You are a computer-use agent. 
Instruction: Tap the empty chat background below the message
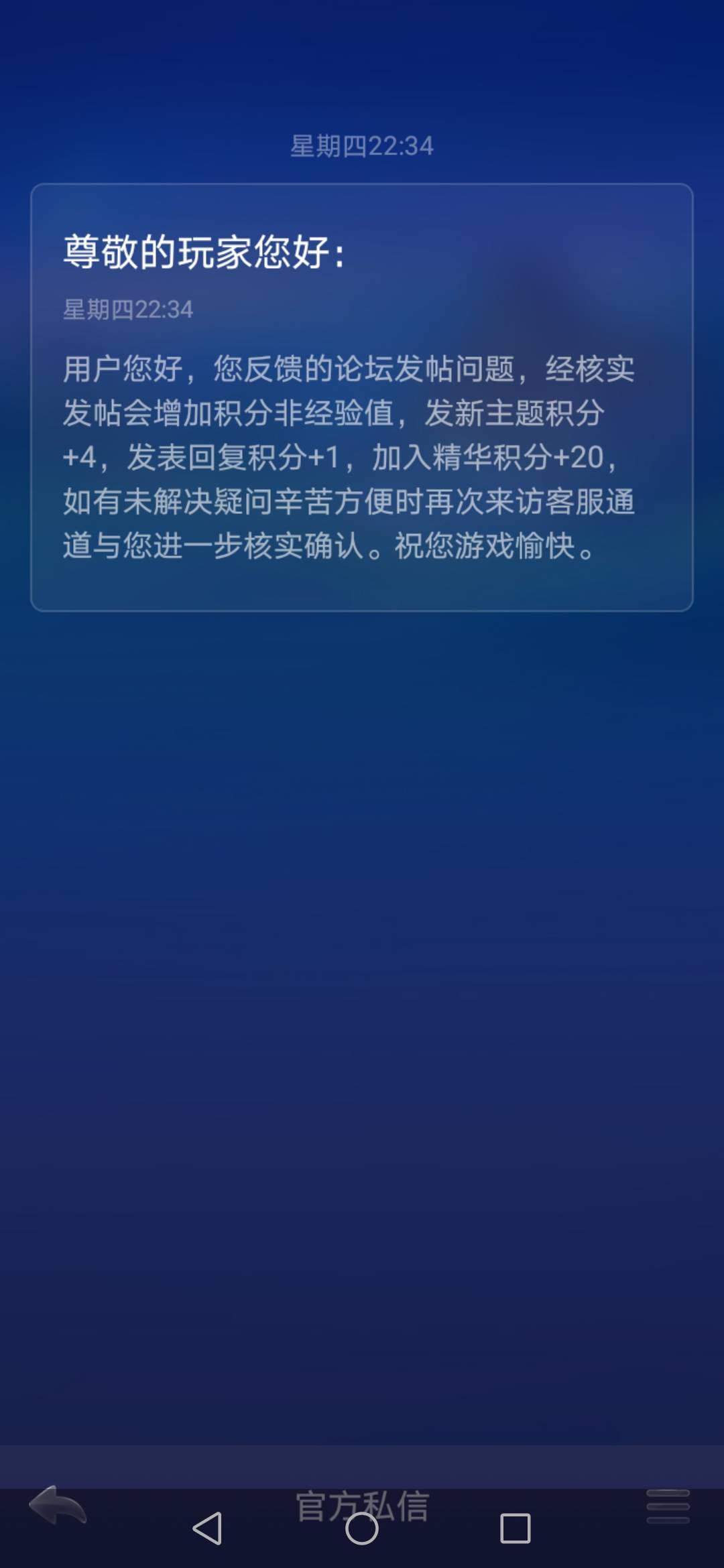point(362,1005)
